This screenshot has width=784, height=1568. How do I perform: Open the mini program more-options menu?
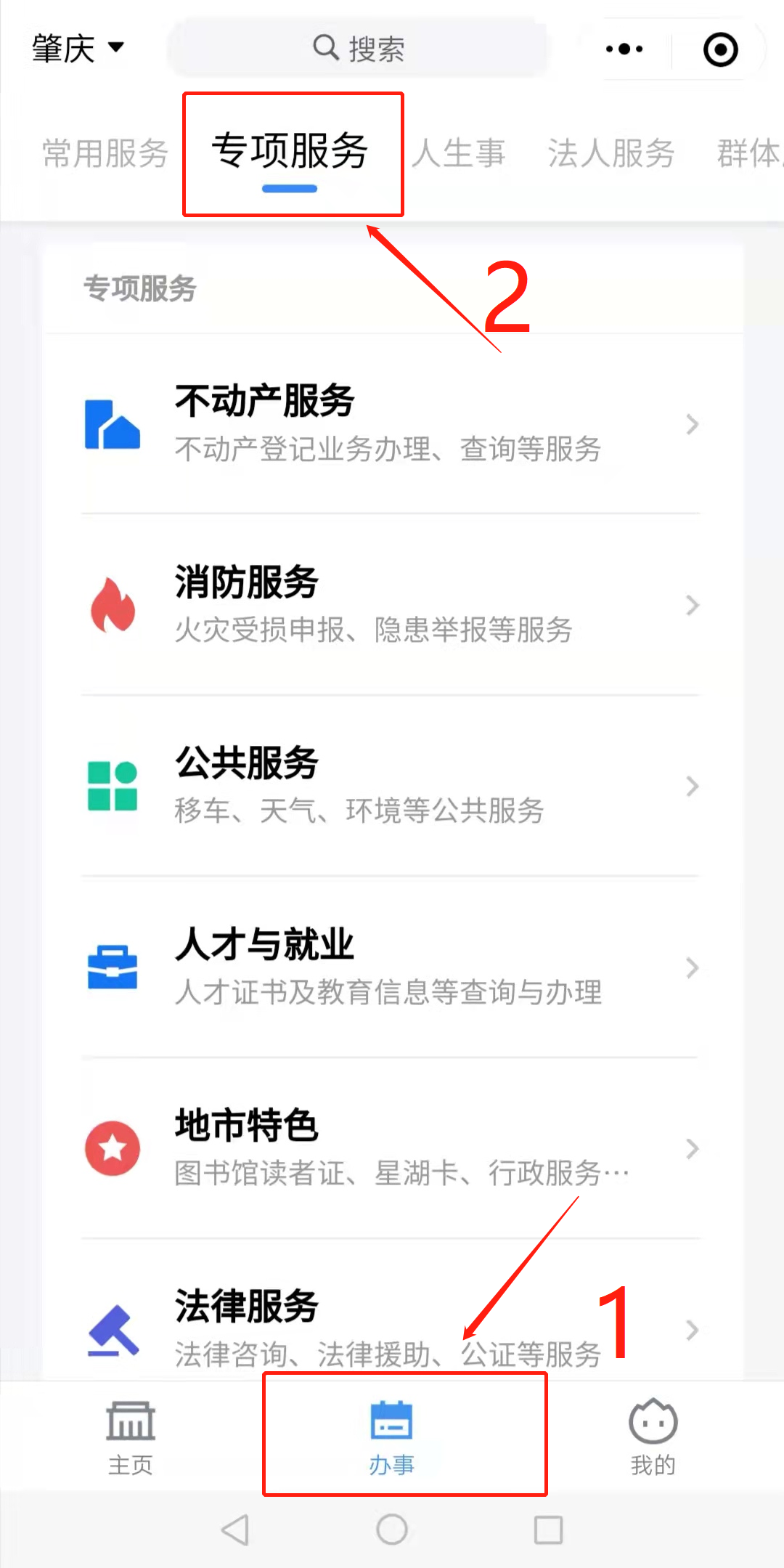point(624,49)
